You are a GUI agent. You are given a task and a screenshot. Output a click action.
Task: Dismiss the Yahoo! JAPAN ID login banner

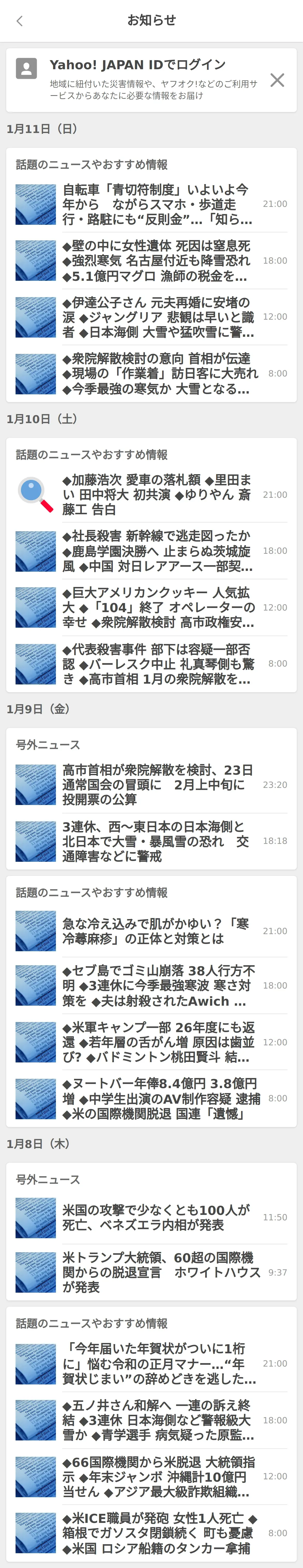click(277, 80)
